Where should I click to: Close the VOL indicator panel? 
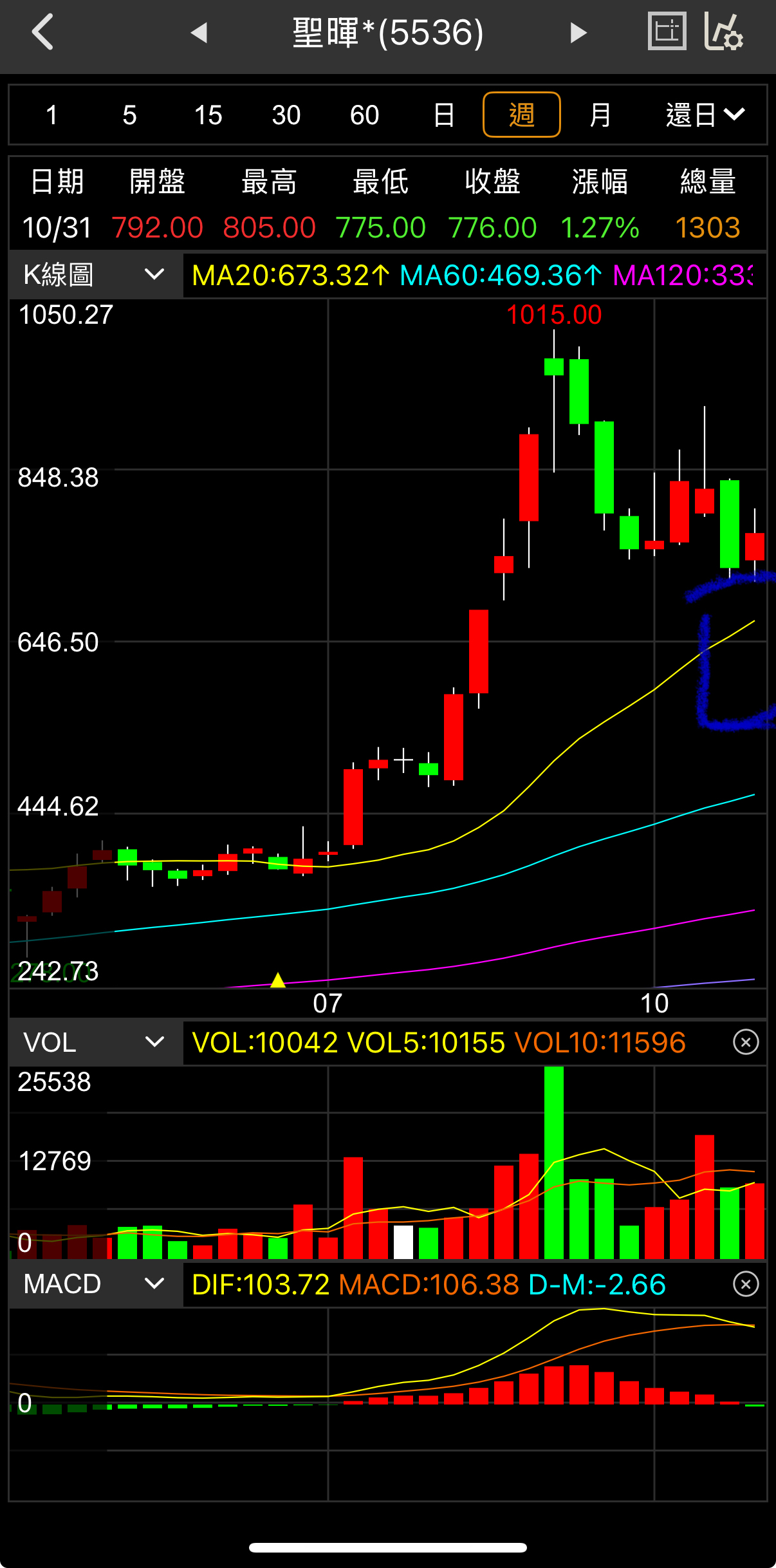point(746,1042)
